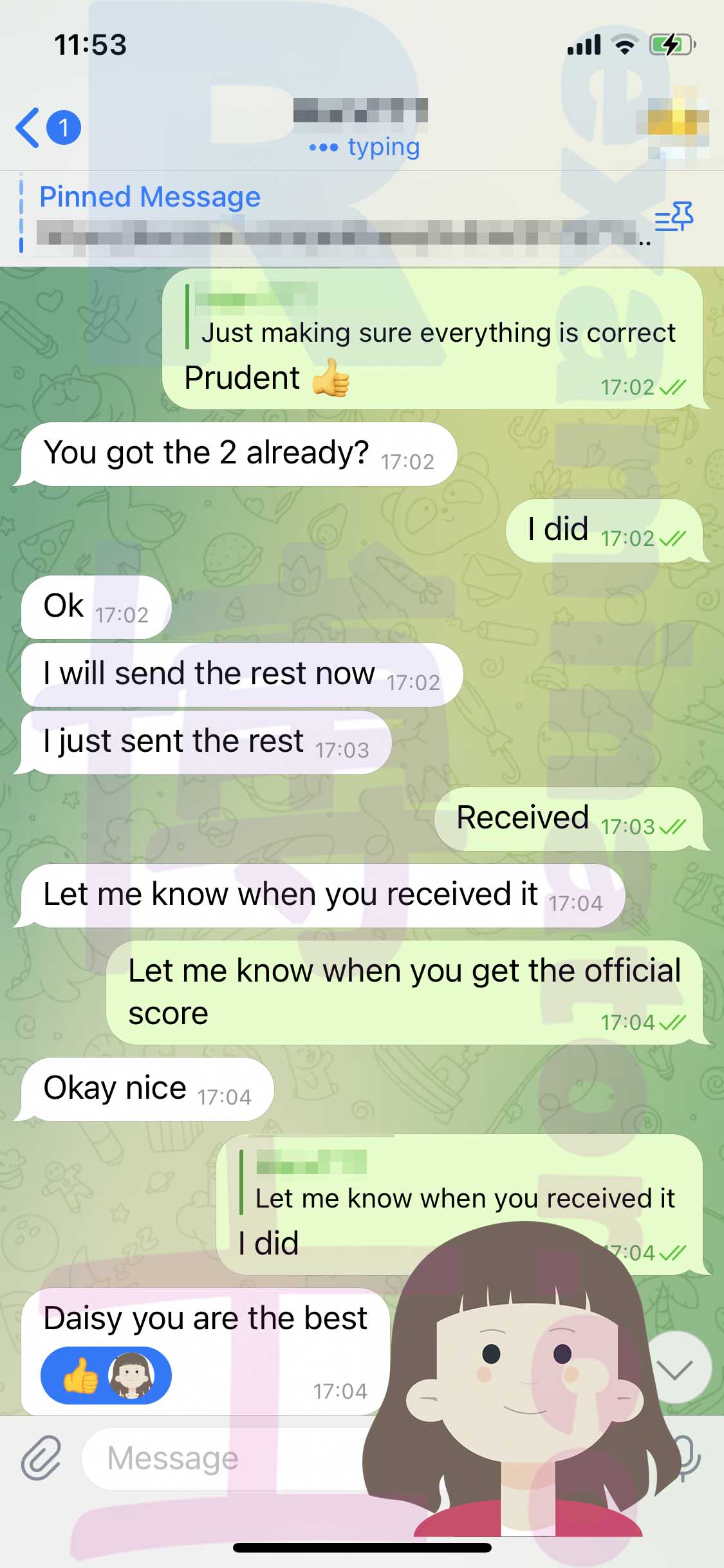Screen dimensions: 724x1568
Task: Tap the attach paperclip icon
Action: coord(41,1457)
